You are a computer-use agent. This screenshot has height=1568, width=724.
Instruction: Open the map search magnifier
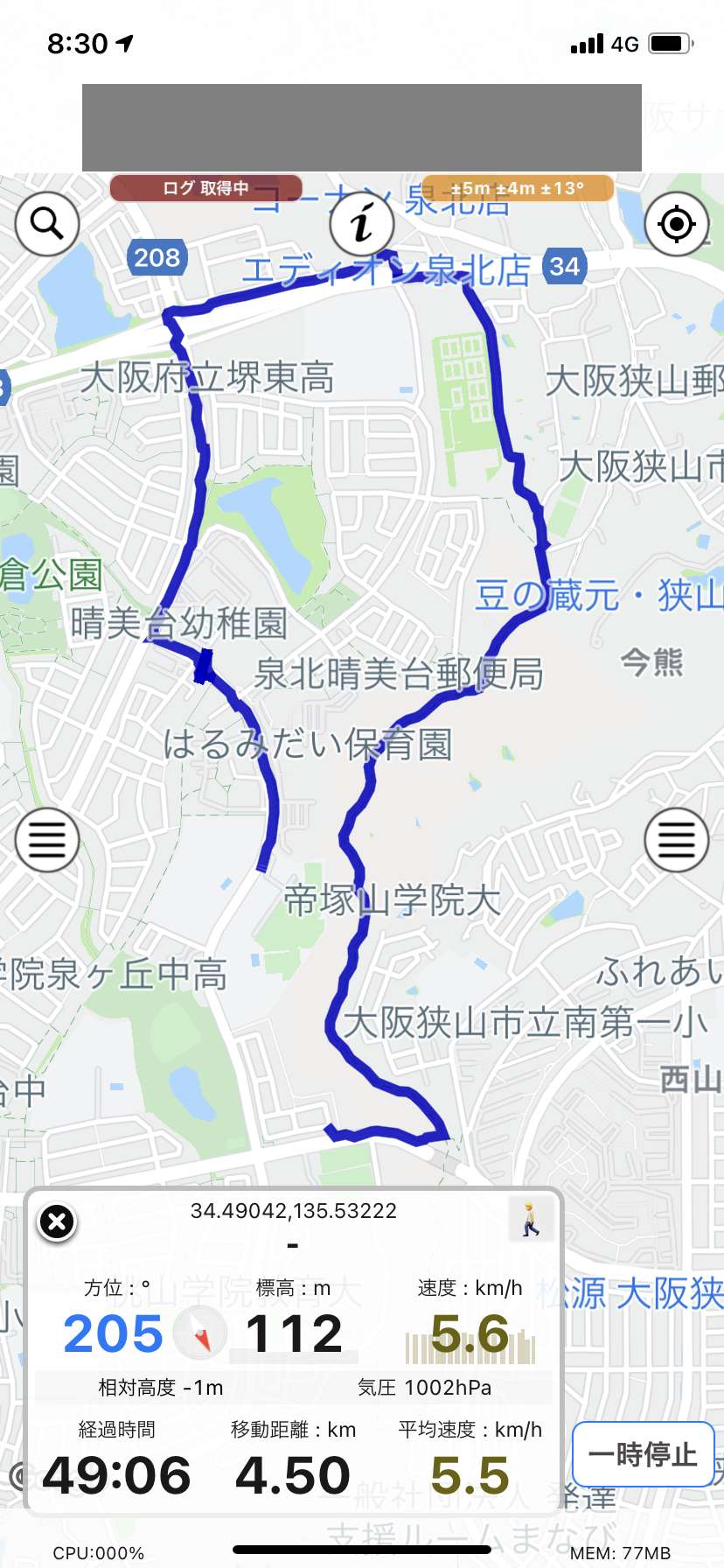point(47,224)
